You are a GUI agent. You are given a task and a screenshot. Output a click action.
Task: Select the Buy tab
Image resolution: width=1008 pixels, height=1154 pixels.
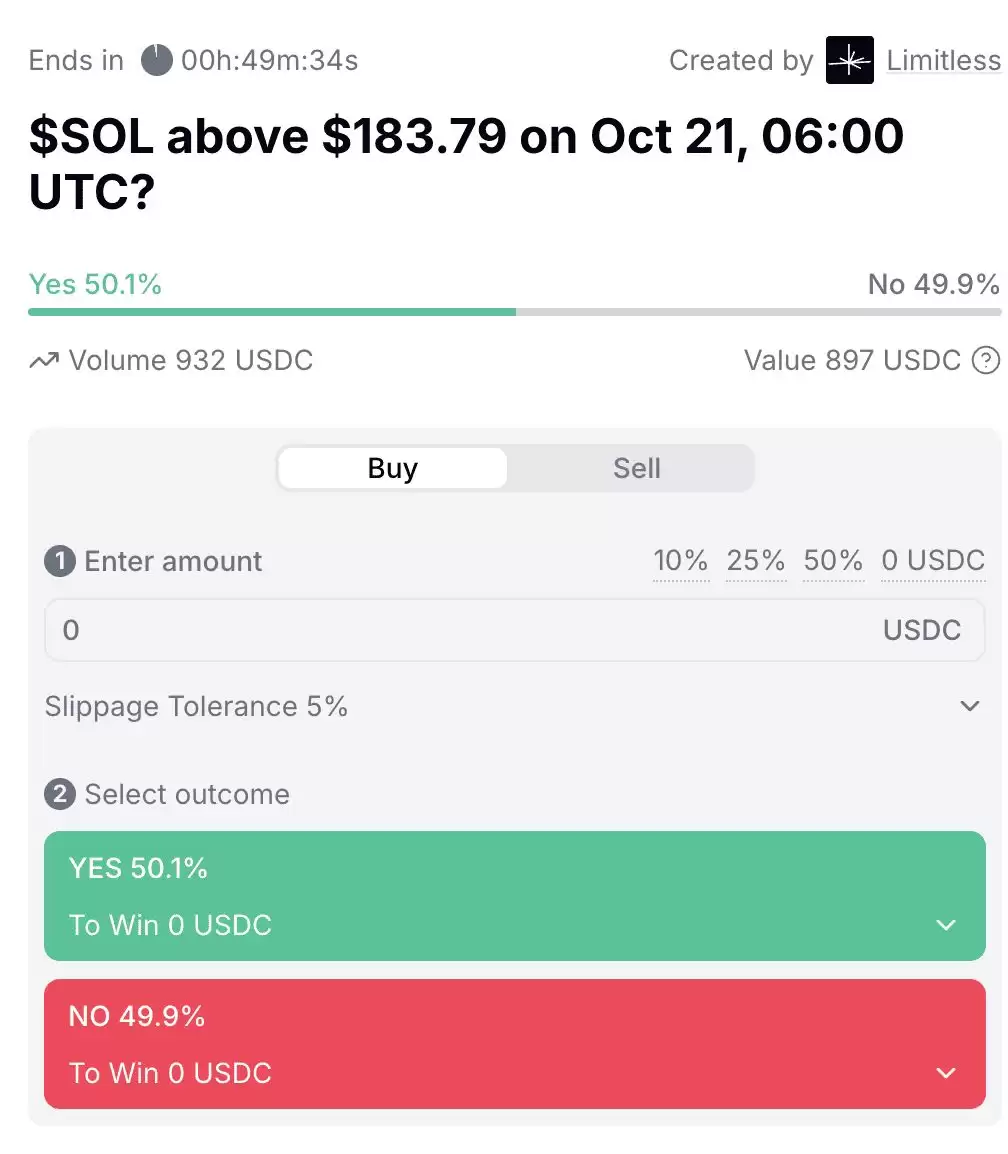pyautogui.click(x=392, y=467)
